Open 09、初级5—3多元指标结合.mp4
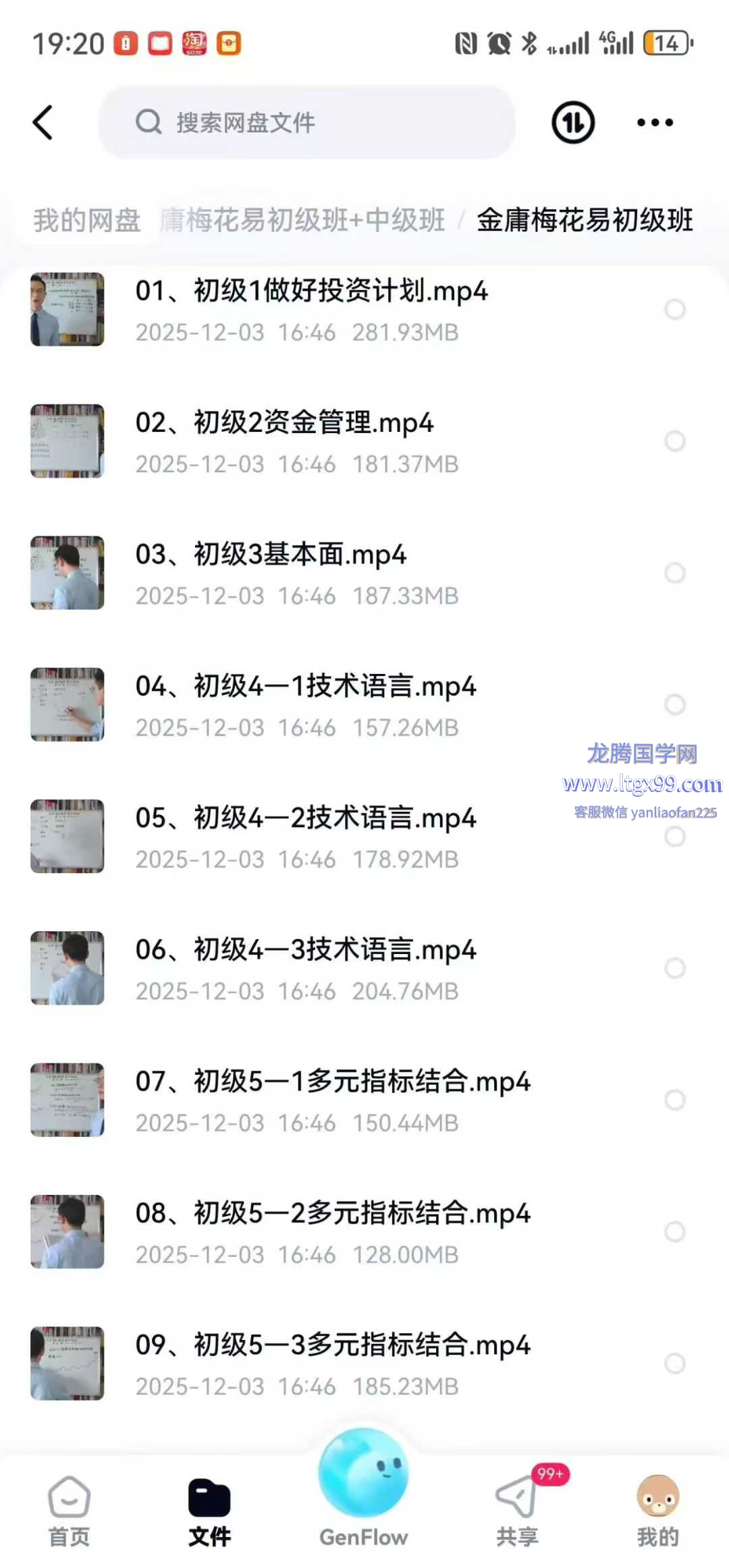Screen dimensions: 729x1568 click(x=333, y=1345)
